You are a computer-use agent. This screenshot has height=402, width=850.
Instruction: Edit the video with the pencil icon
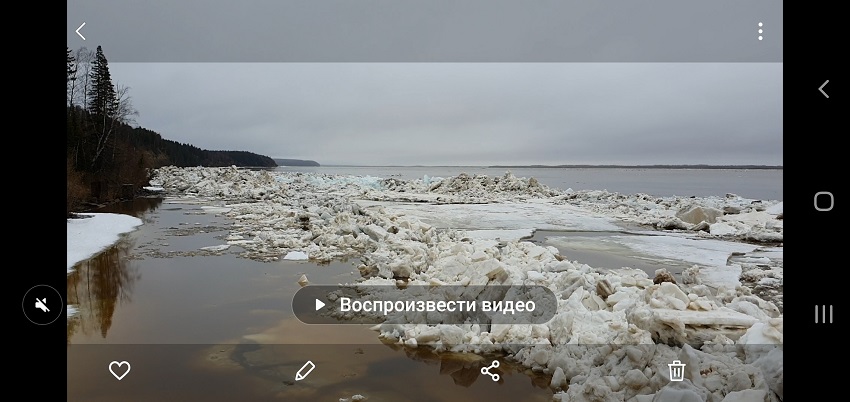click(x=305, y=371)
